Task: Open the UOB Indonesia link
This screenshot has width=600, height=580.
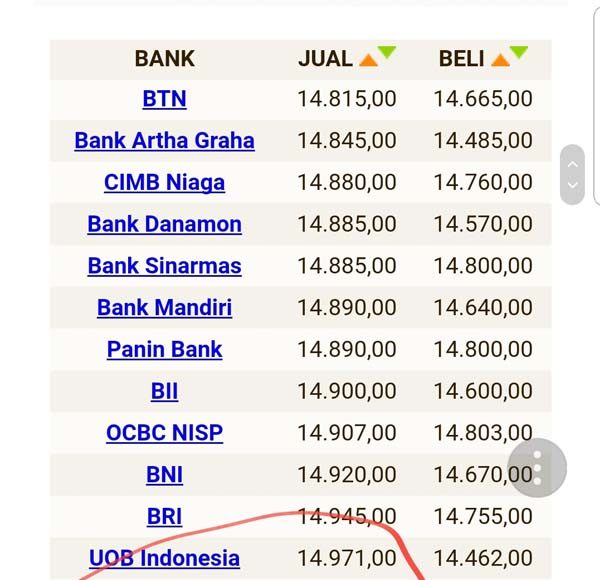Action: (x=164, y=558)
